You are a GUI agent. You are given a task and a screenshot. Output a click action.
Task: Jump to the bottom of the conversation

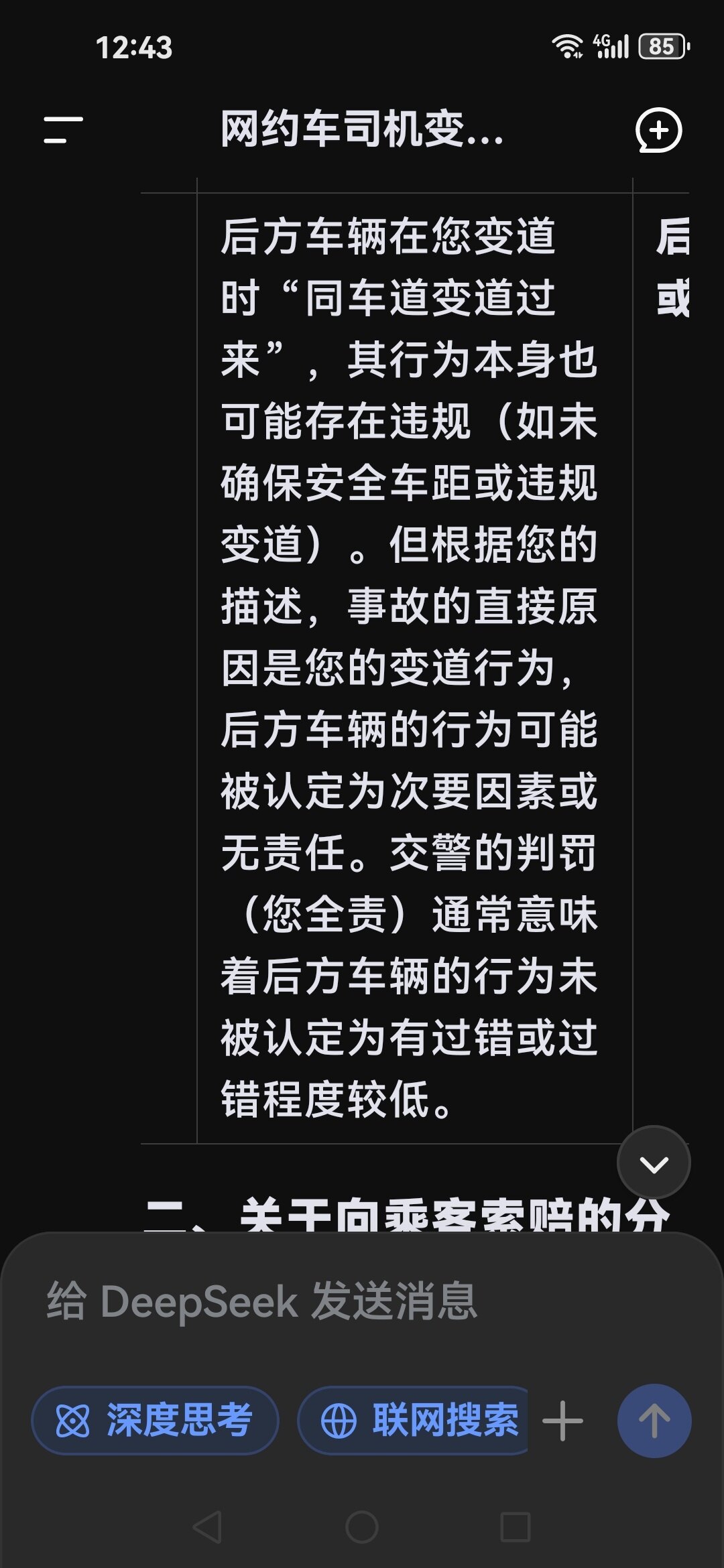click(654, 1164)
